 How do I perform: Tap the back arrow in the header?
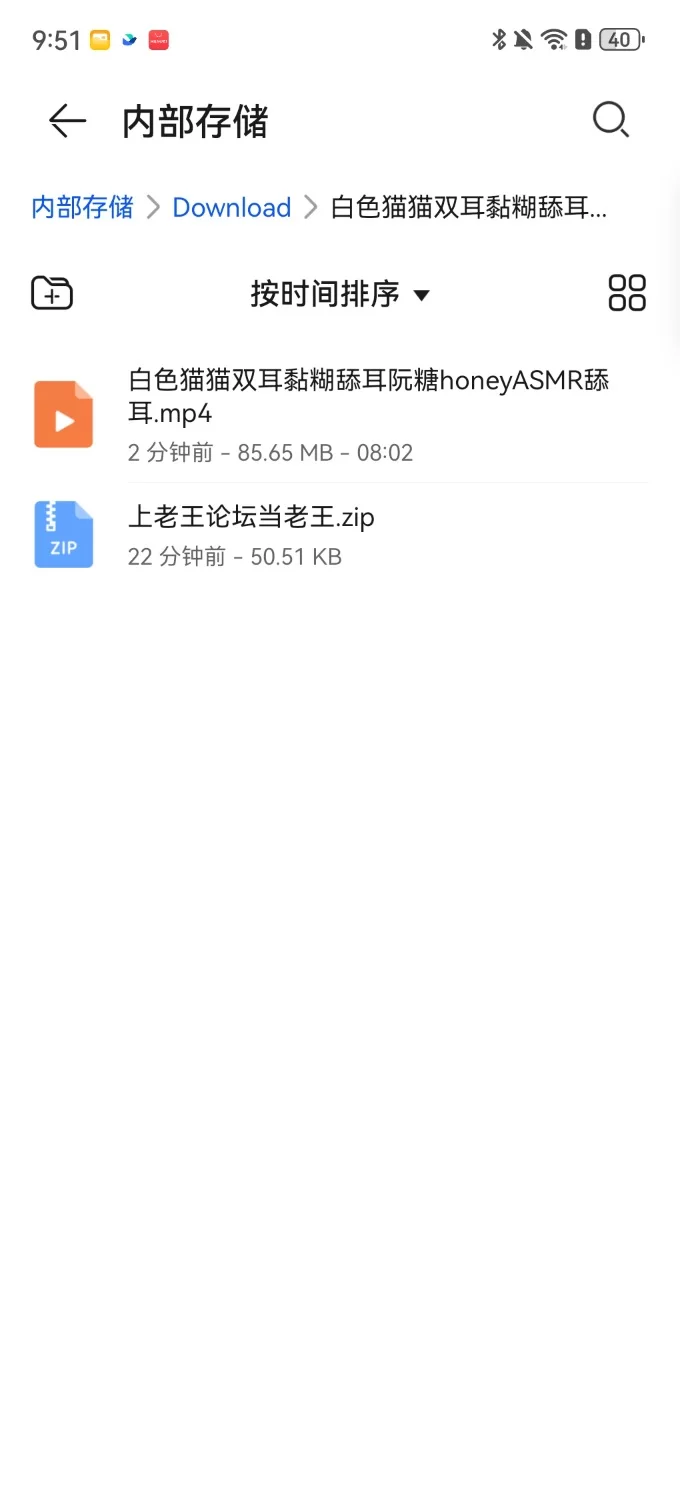click(x=67, y=121)
